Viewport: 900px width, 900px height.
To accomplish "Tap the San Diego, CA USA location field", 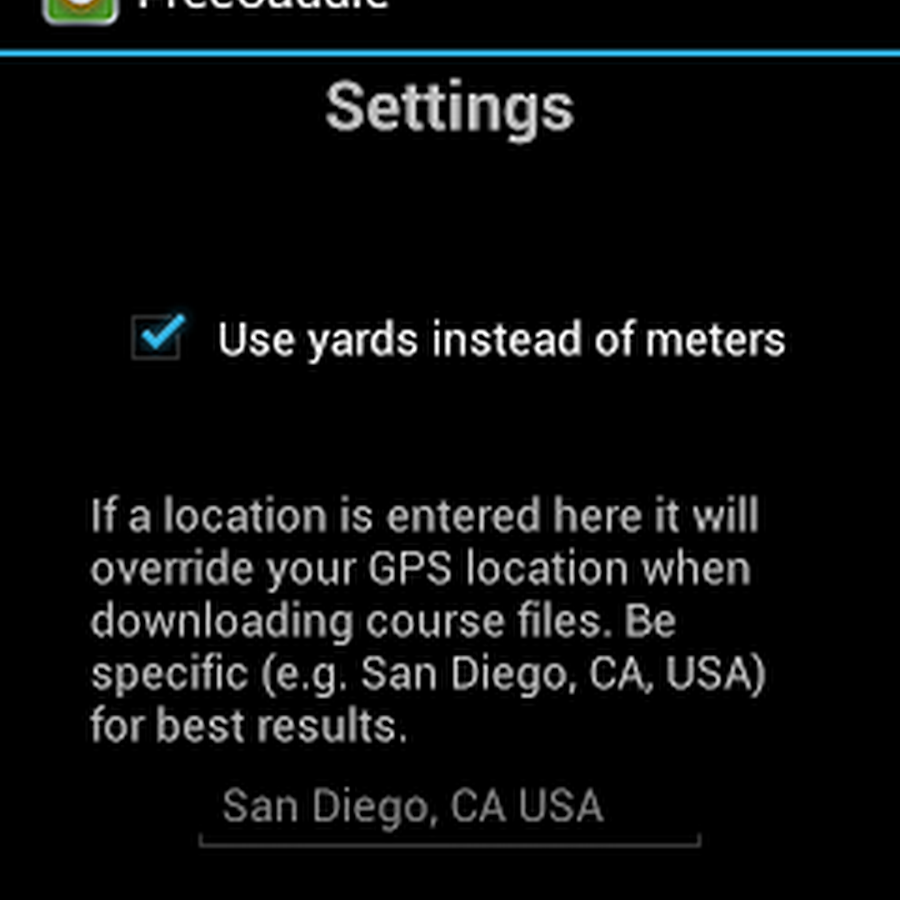I will point(449,808).
